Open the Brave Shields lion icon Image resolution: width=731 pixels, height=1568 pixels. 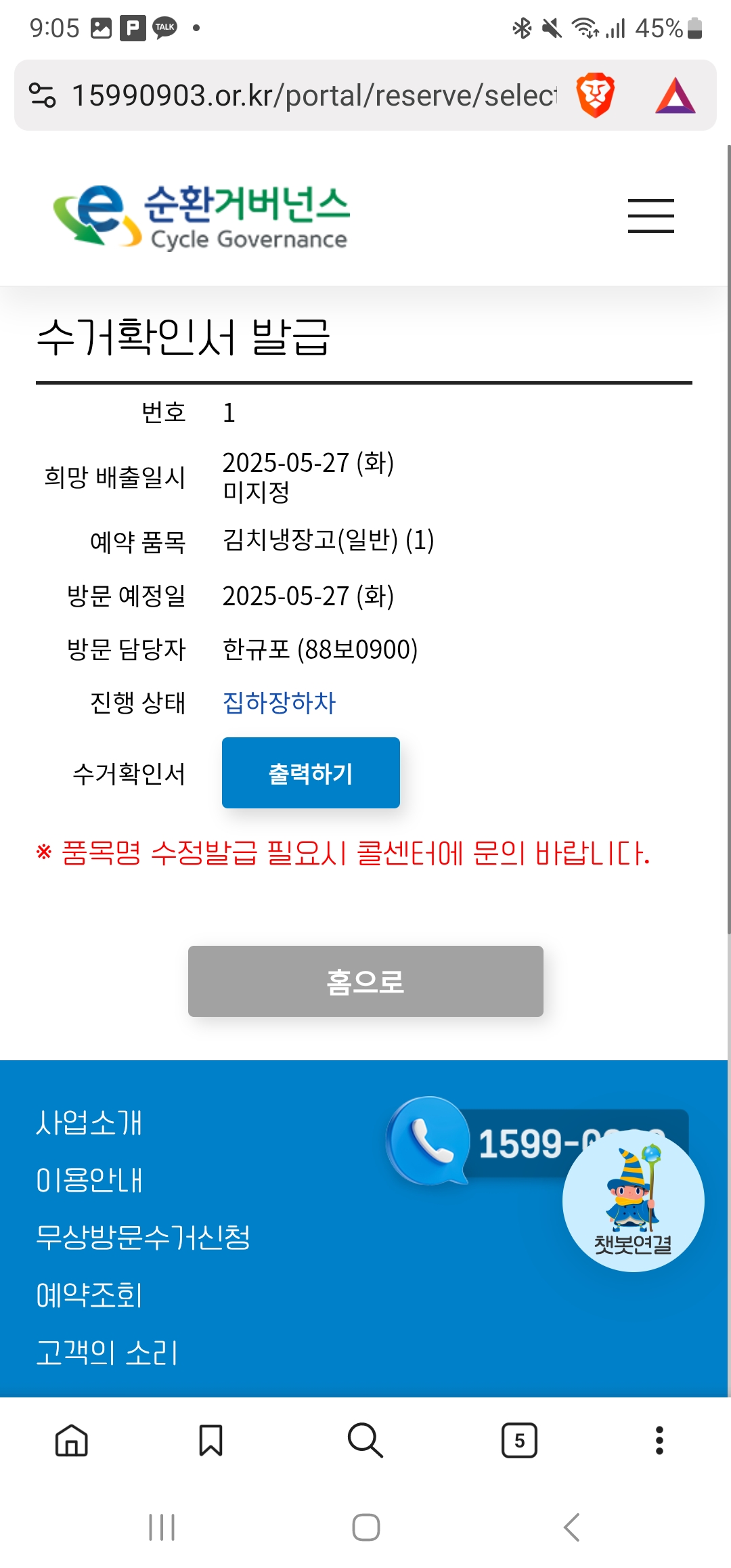click(595, 95)
